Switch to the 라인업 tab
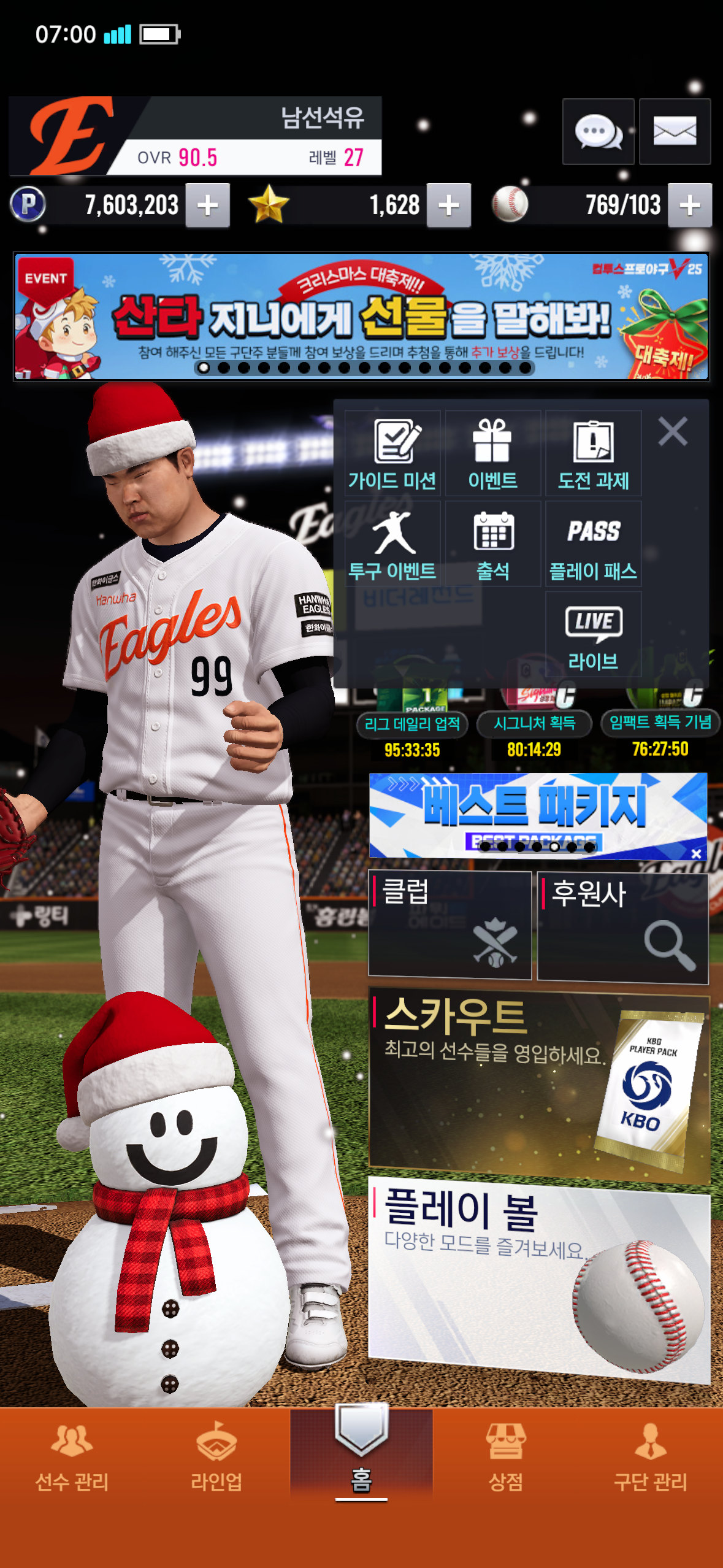Viewport: 723px width, 1568px height. (x=216, y=1457)
